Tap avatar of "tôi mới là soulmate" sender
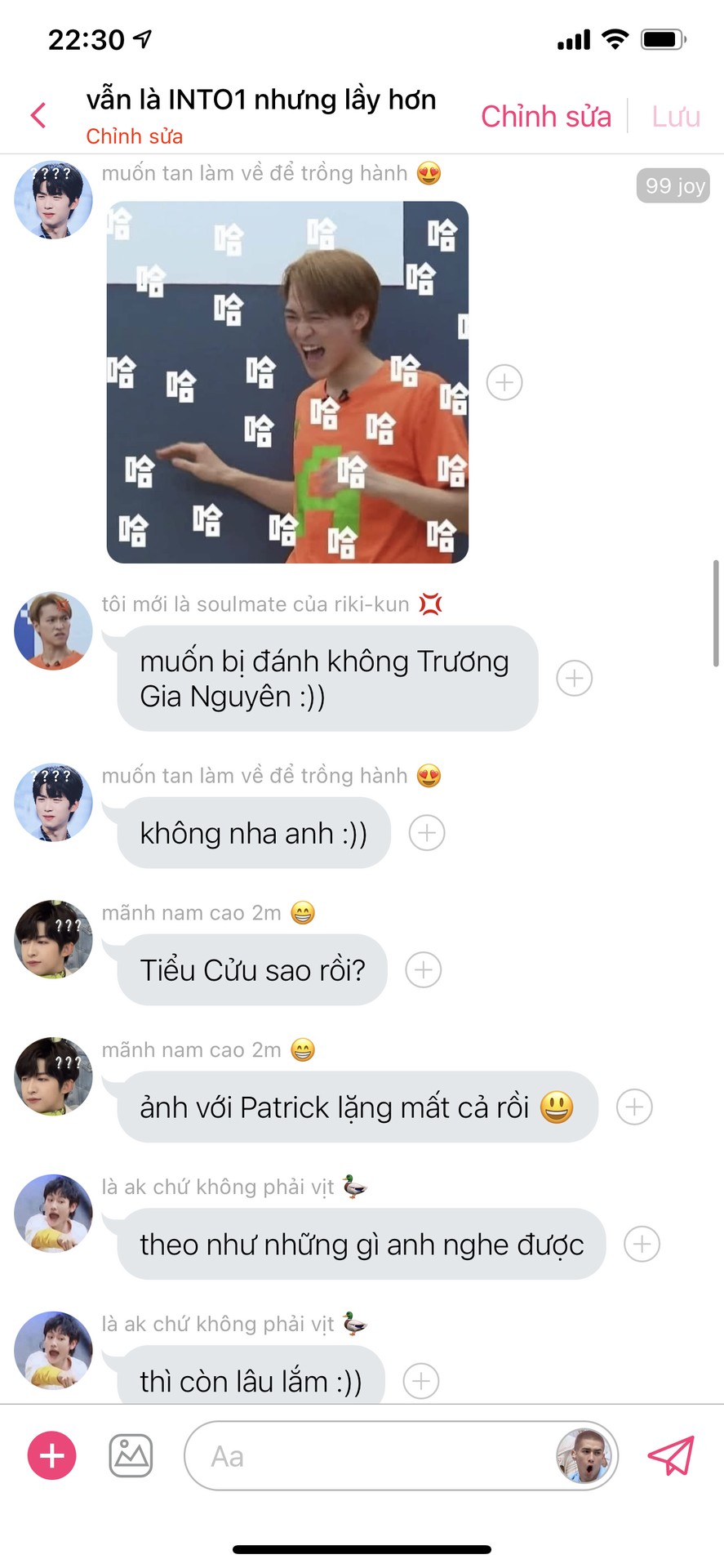 click(53, 631)
